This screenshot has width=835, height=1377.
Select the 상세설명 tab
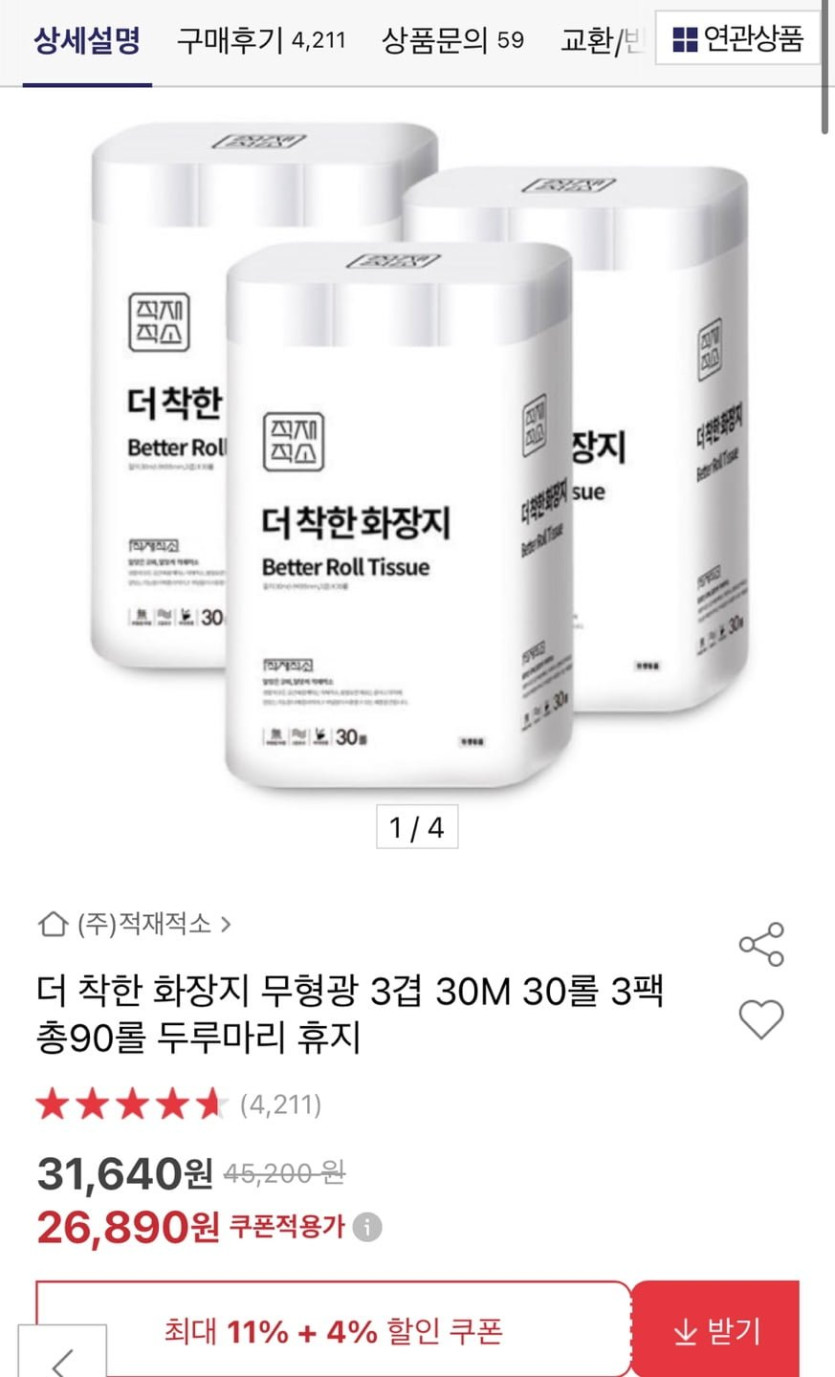[x=87, y=41]
